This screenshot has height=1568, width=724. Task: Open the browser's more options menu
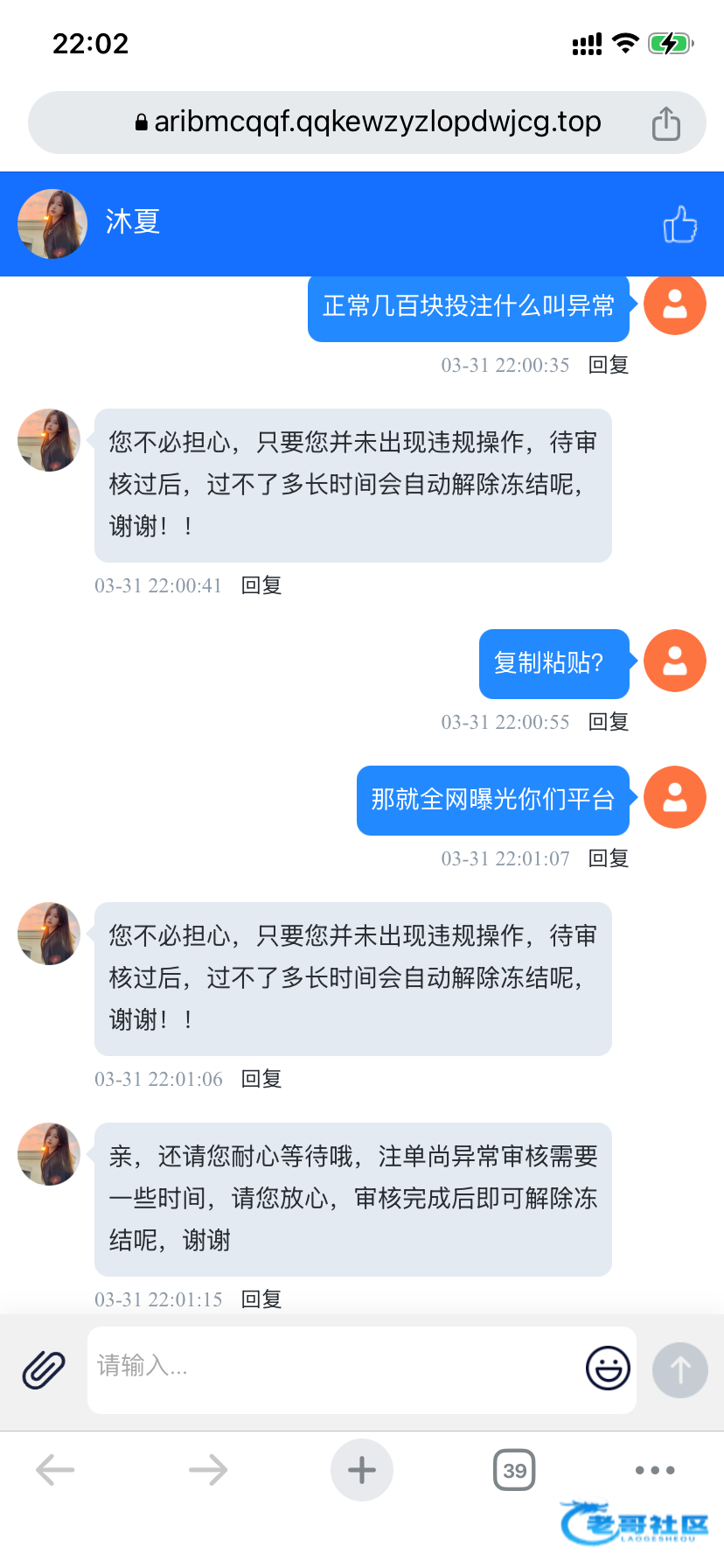tap(655, 1470)
